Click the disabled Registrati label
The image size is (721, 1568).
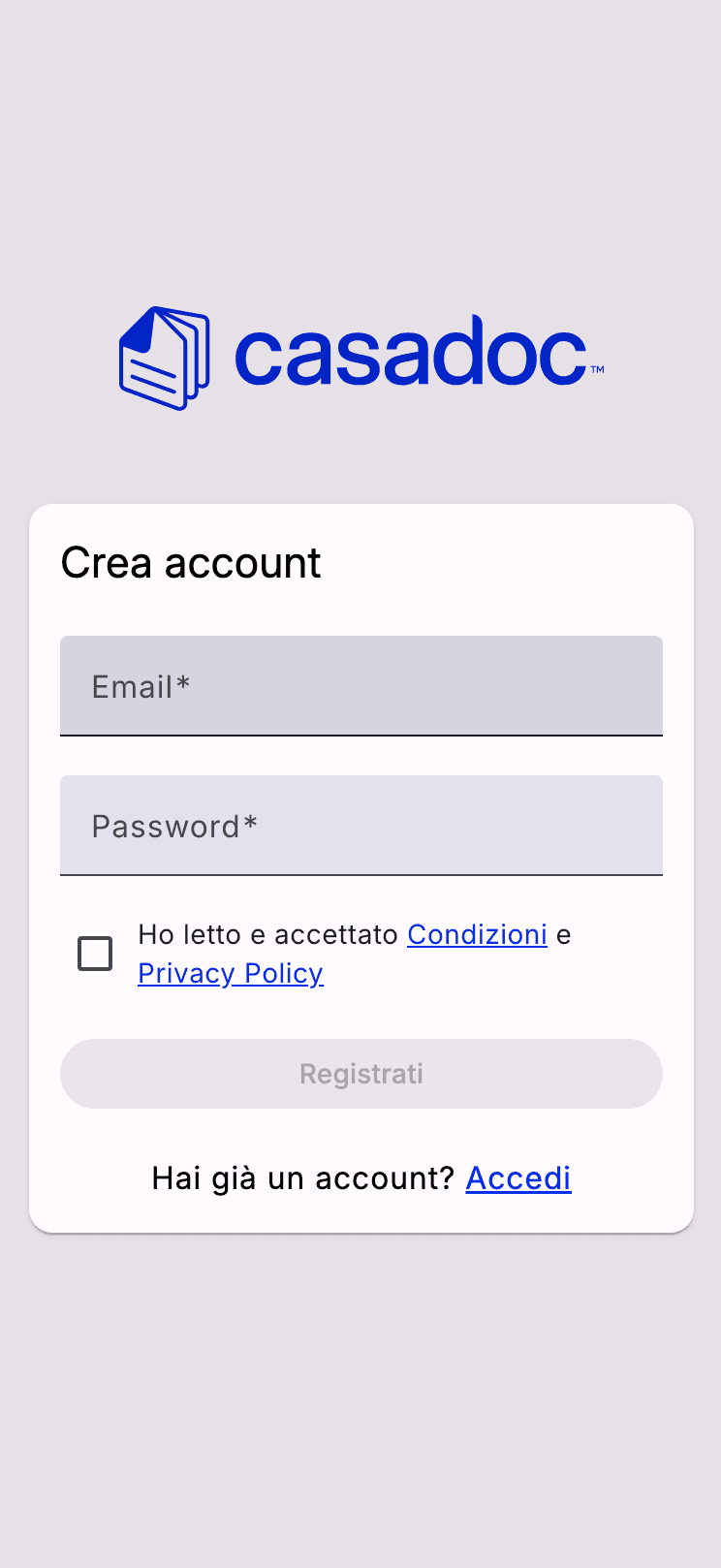pos(360,1074)
